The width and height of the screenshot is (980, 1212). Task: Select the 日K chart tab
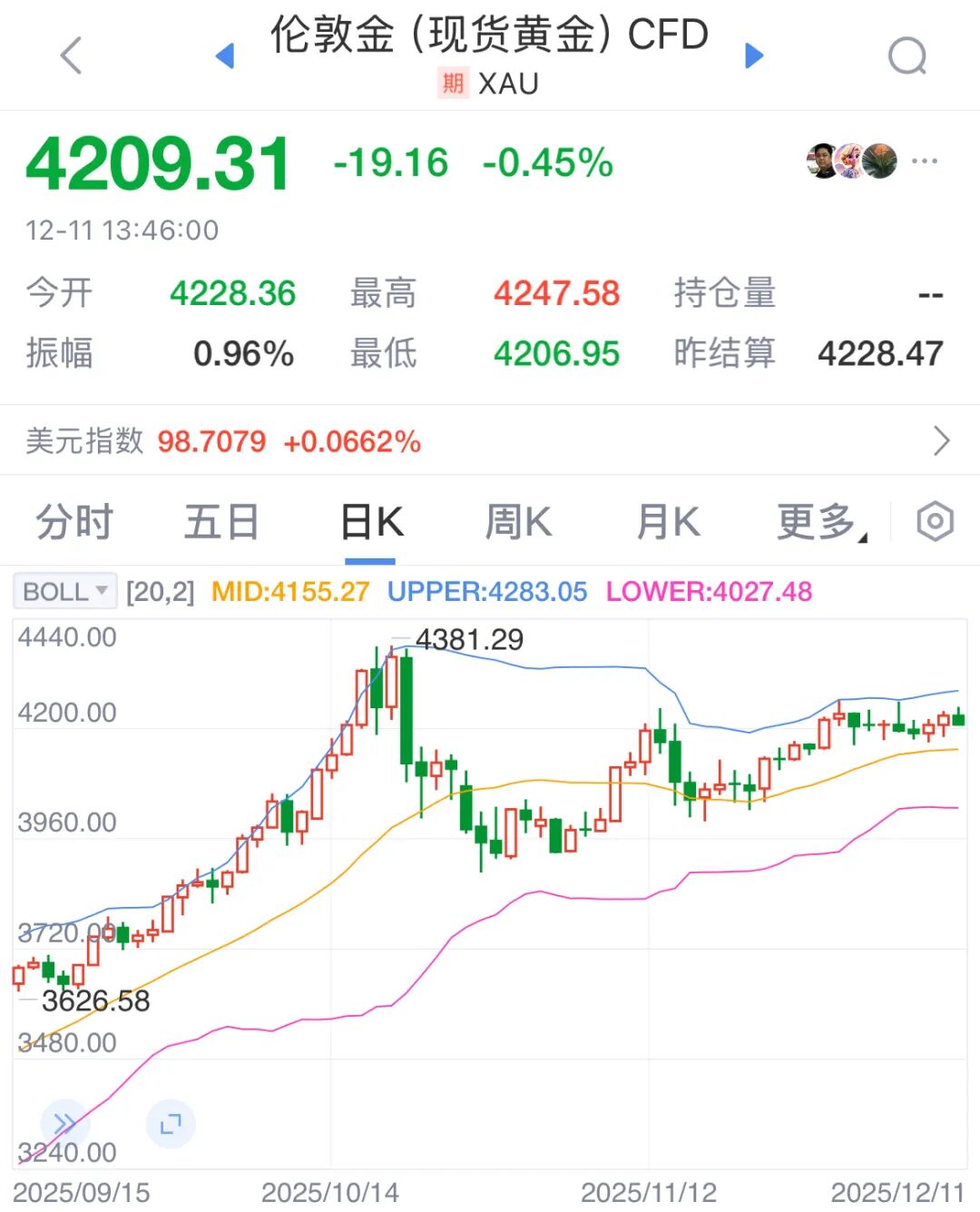pos(372,522)
